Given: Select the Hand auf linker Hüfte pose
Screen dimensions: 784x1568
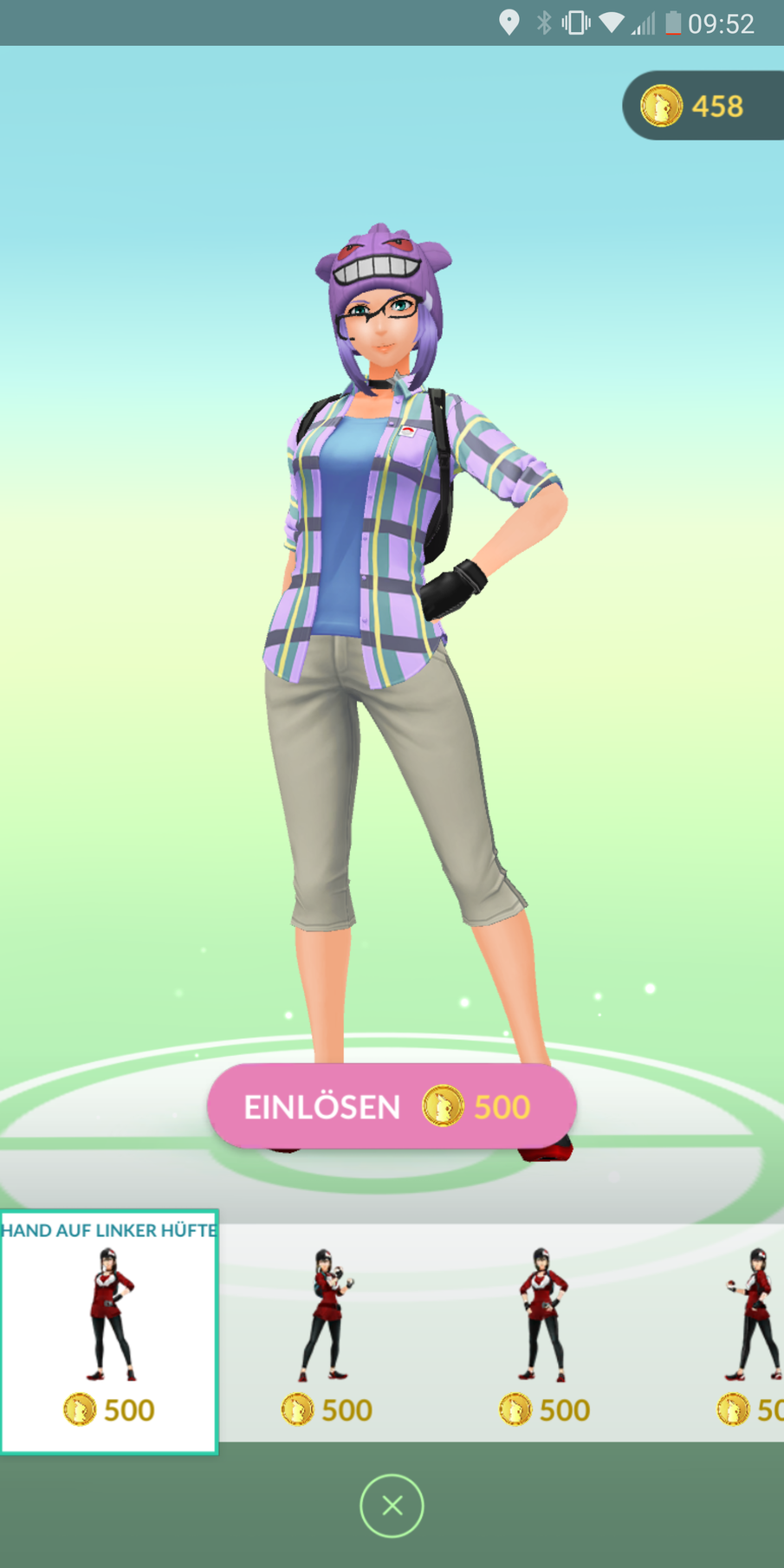Looking at the screenshot, I should tap(109, 1332).
